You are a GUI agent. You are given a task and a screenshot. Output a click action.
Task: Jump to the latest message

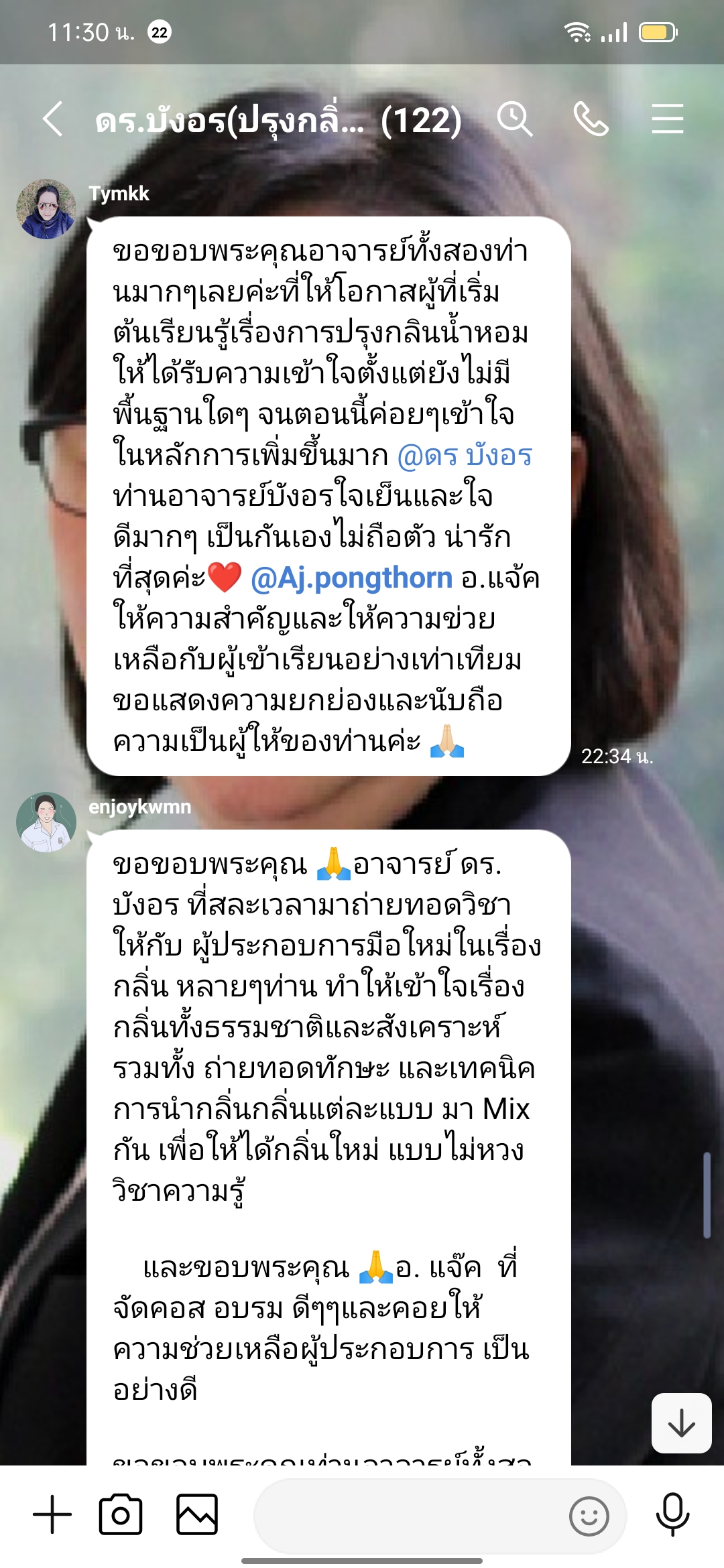click(x=681, y=1423)
